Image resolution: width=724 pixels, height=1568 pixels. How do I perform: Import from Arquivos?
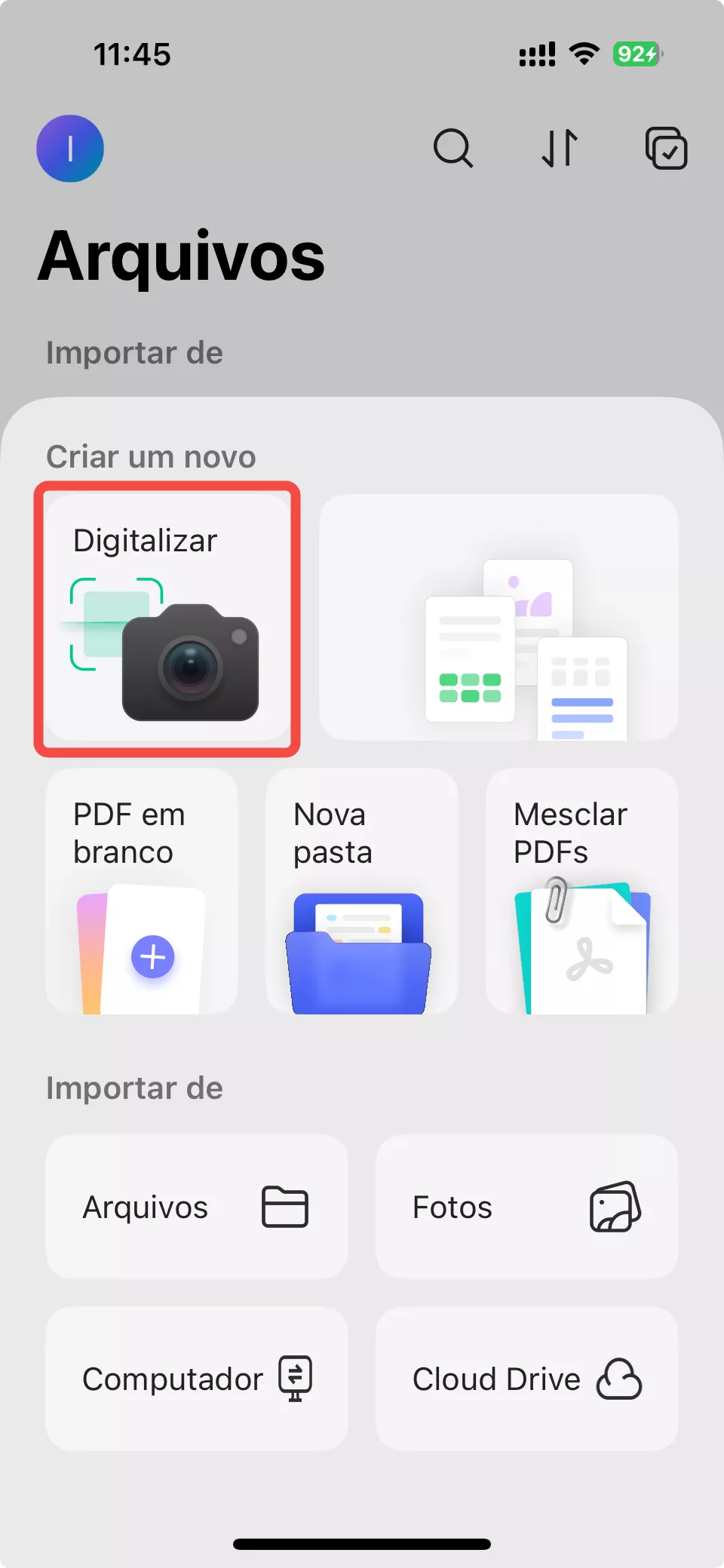click(x=196, y=1207)
